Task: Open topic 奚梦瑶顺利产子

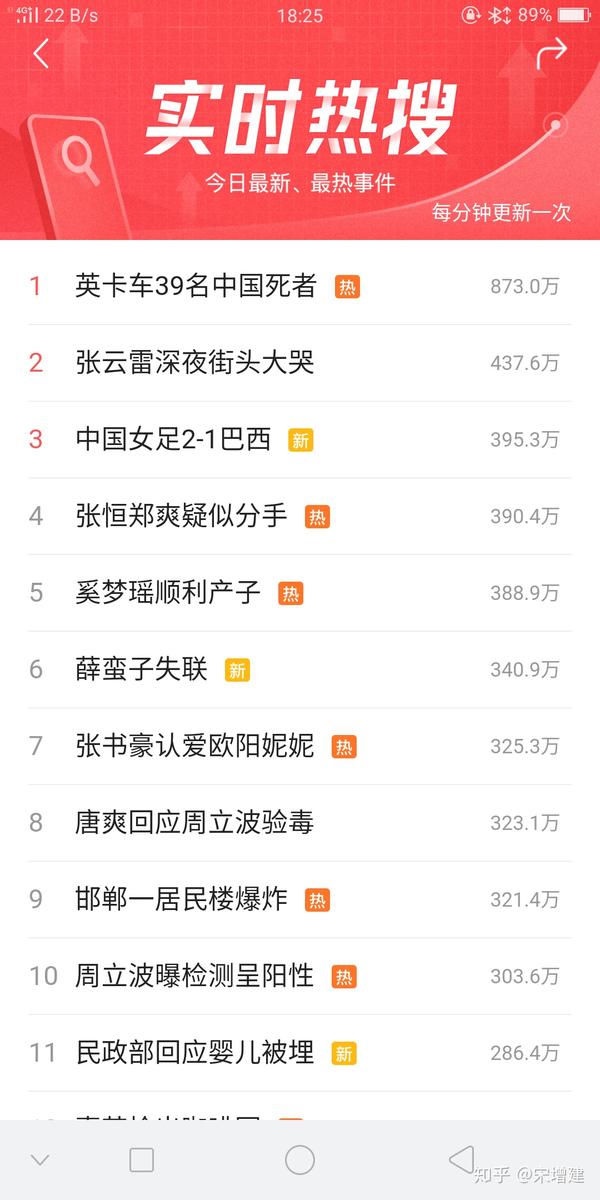Action: pos(168,593)
